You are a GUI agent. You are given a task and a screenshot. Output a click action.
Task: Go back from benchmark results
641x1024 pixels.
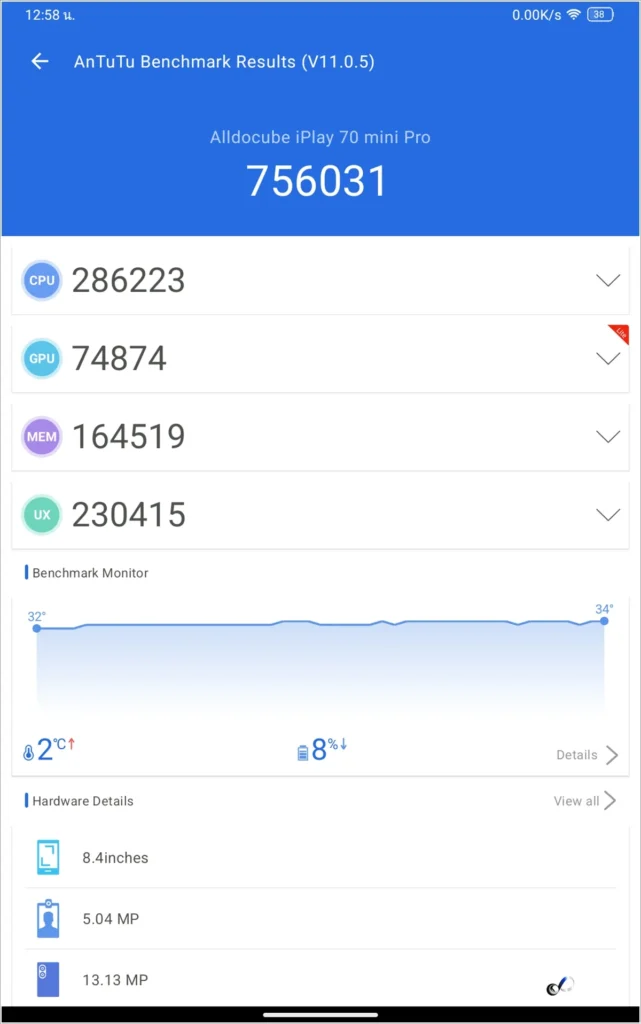click(40, 62)
